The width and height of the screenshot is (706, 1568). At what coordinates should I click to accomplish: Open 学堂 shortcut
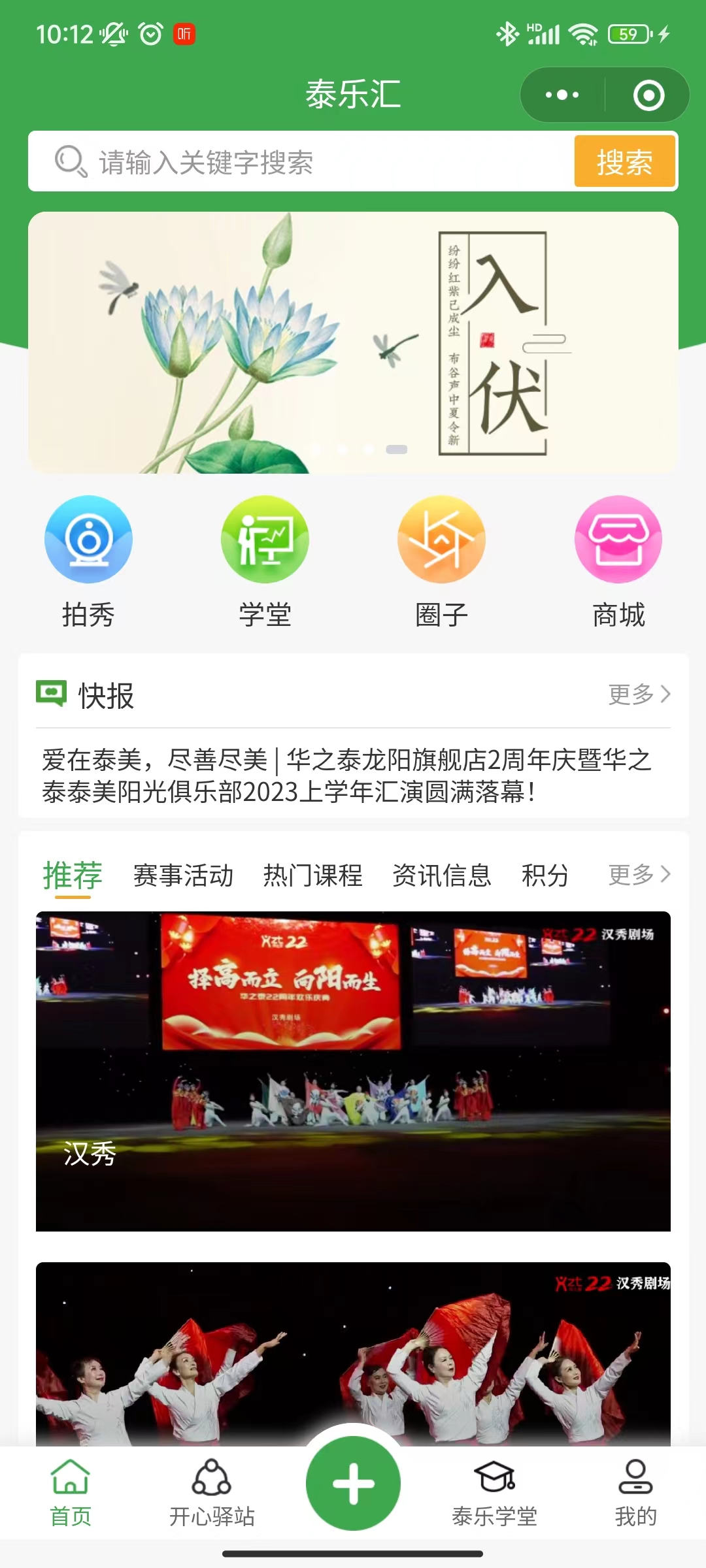coord(265,561)
